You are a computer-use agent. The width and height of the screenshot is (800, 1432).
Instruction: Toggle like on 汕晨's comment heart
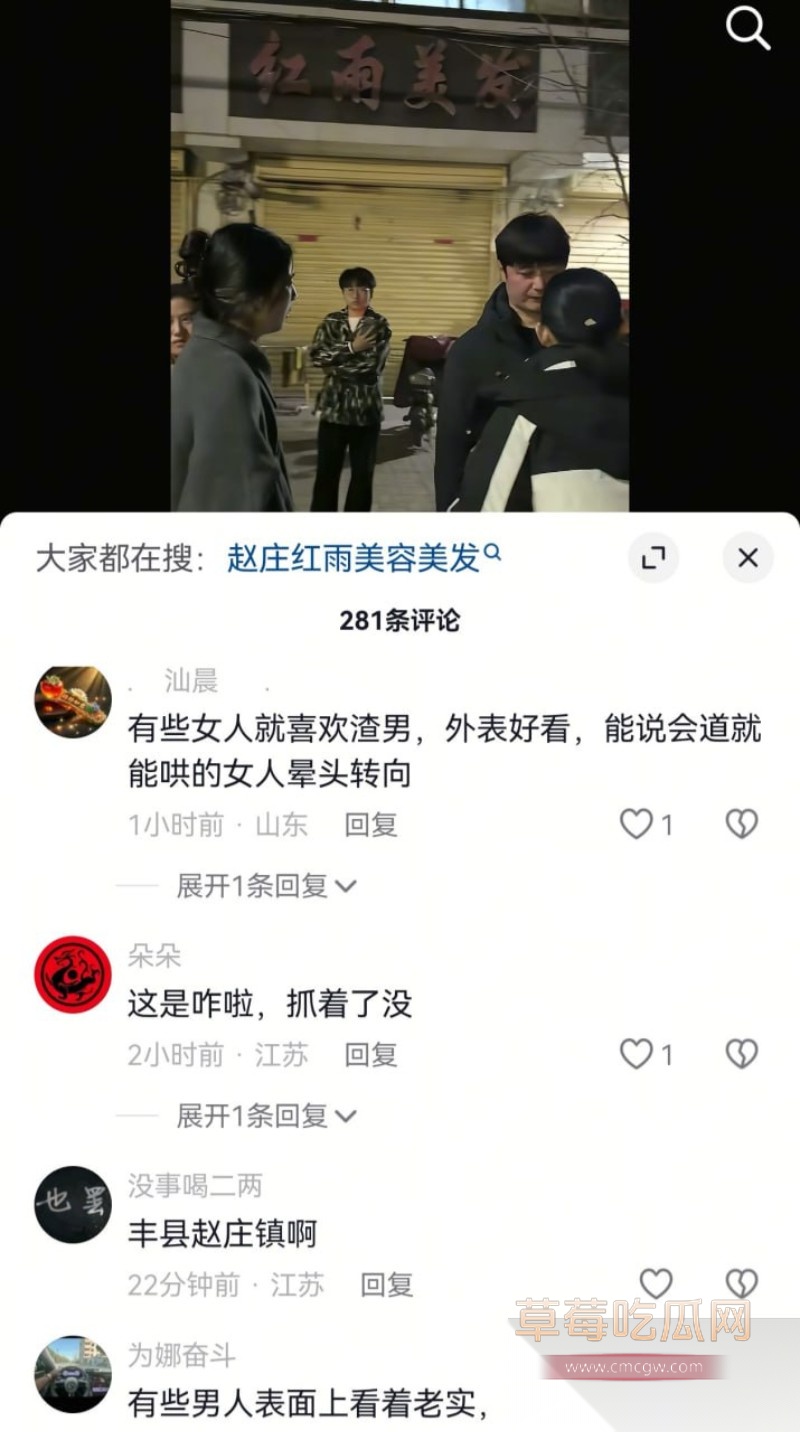tap(637, 824)
